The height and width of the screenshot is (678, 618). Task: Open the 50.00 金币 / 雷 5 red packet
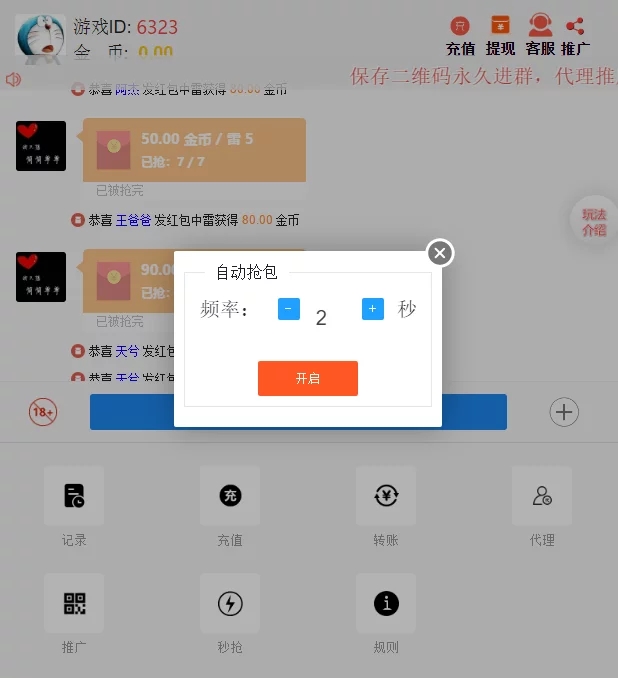tap(194, 150)
